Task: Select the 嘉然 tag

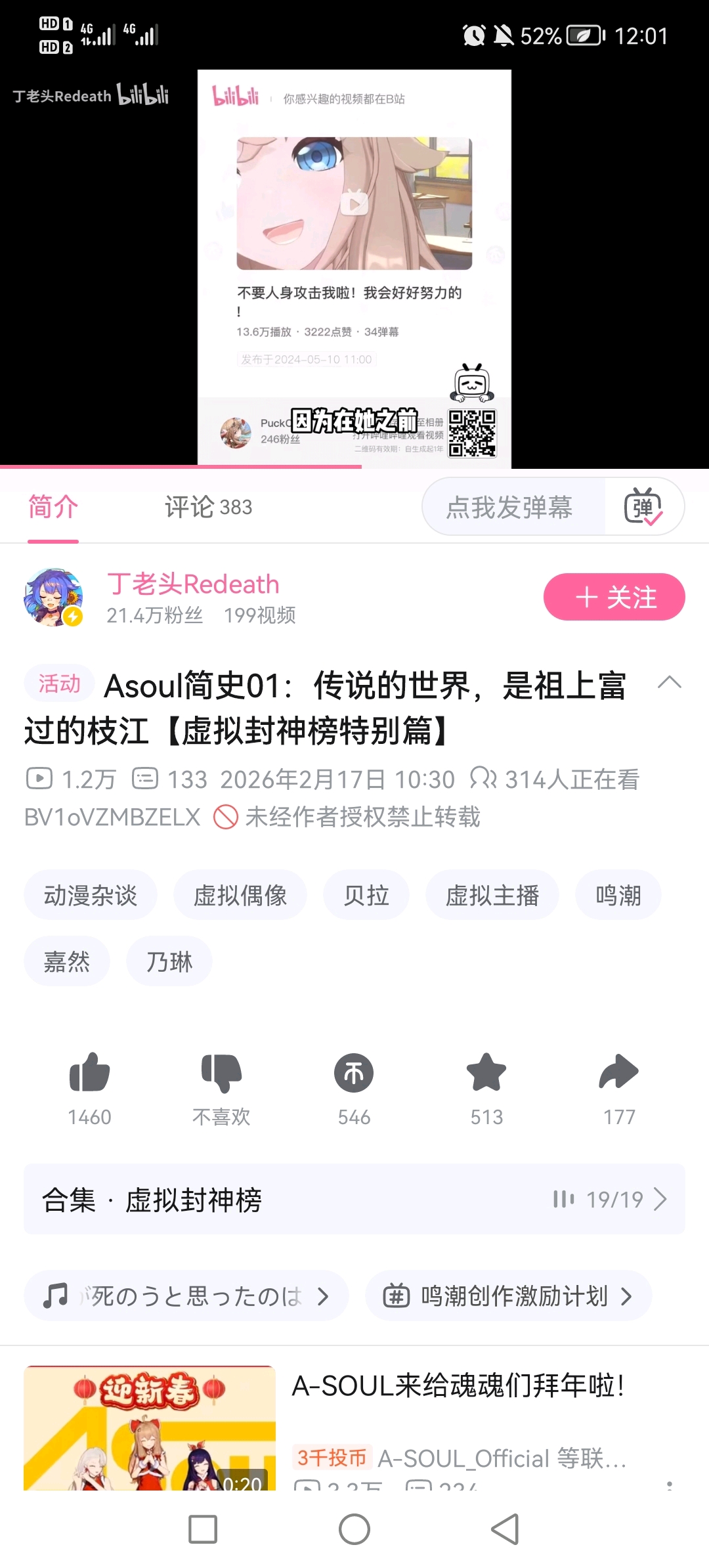Action: 67,961
